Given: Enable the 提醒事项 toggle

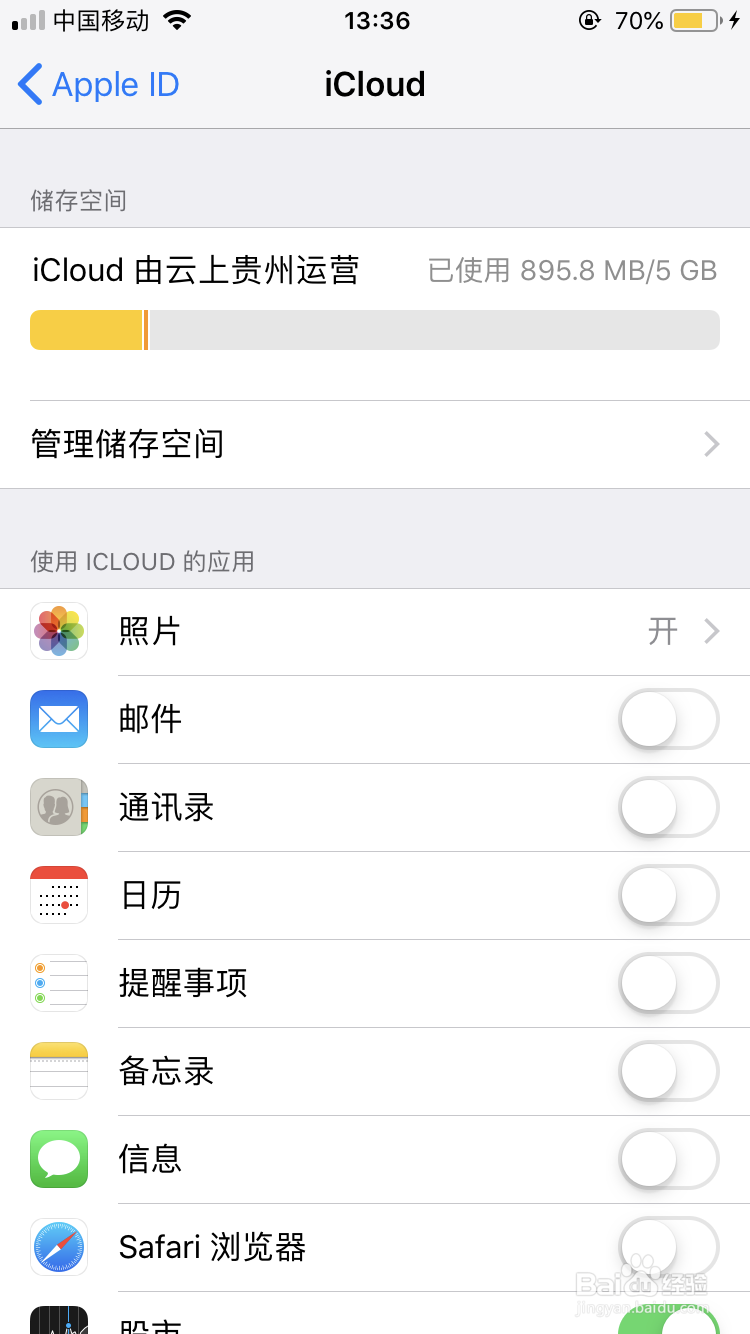Looking at the screenshot, I should 668,984.
